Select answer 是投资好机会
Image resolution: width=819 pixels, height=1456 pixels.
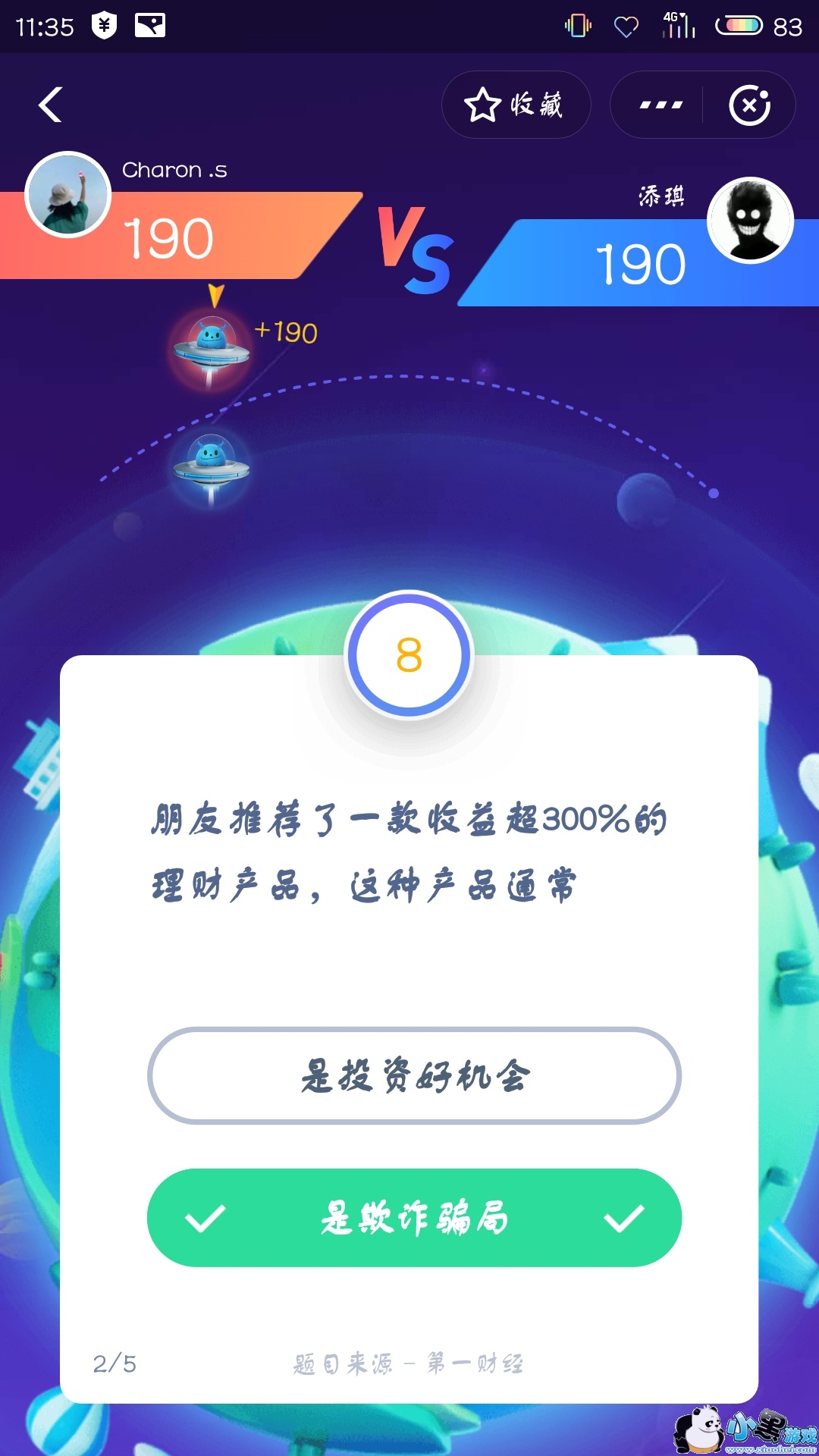pyautogui.click(x=414, y=1075)
